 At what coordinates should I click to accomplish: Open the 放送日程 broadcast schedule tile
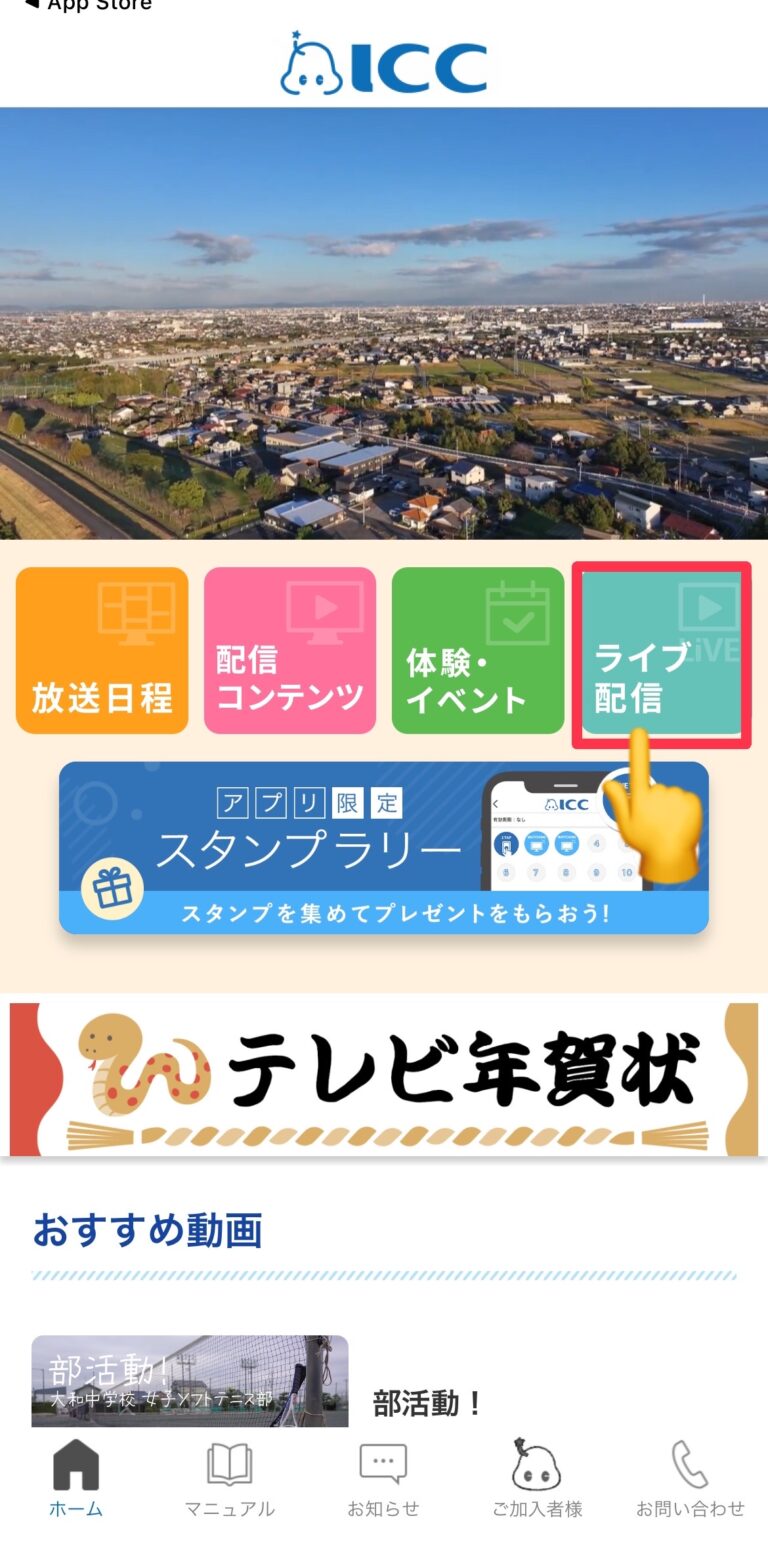pyautogui.click(x=102, y=650)
